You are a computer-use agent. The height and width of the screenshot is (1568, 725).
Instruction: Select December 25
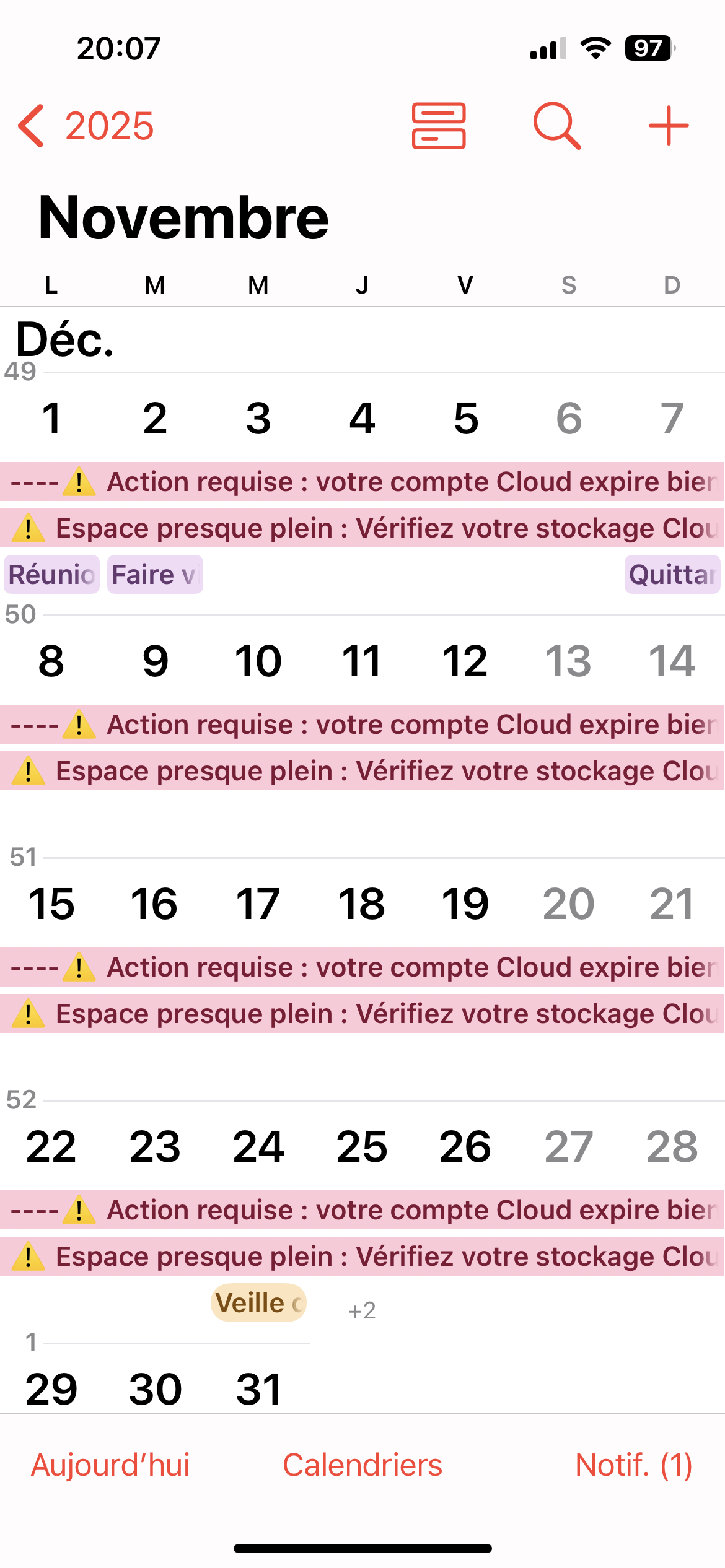pos(362,1147)
